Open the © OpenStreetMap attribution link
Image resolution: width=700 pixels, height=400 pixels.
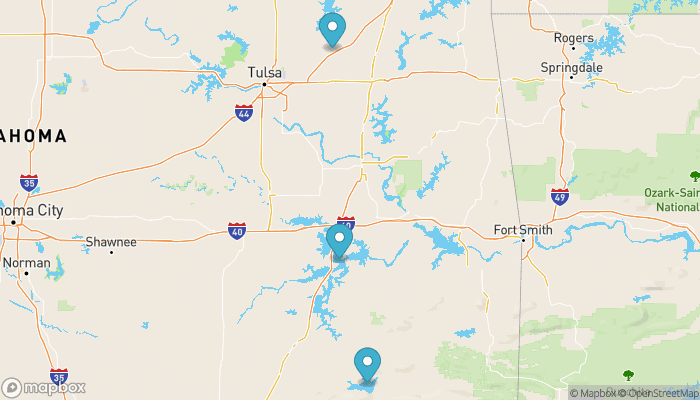[658, 393]
